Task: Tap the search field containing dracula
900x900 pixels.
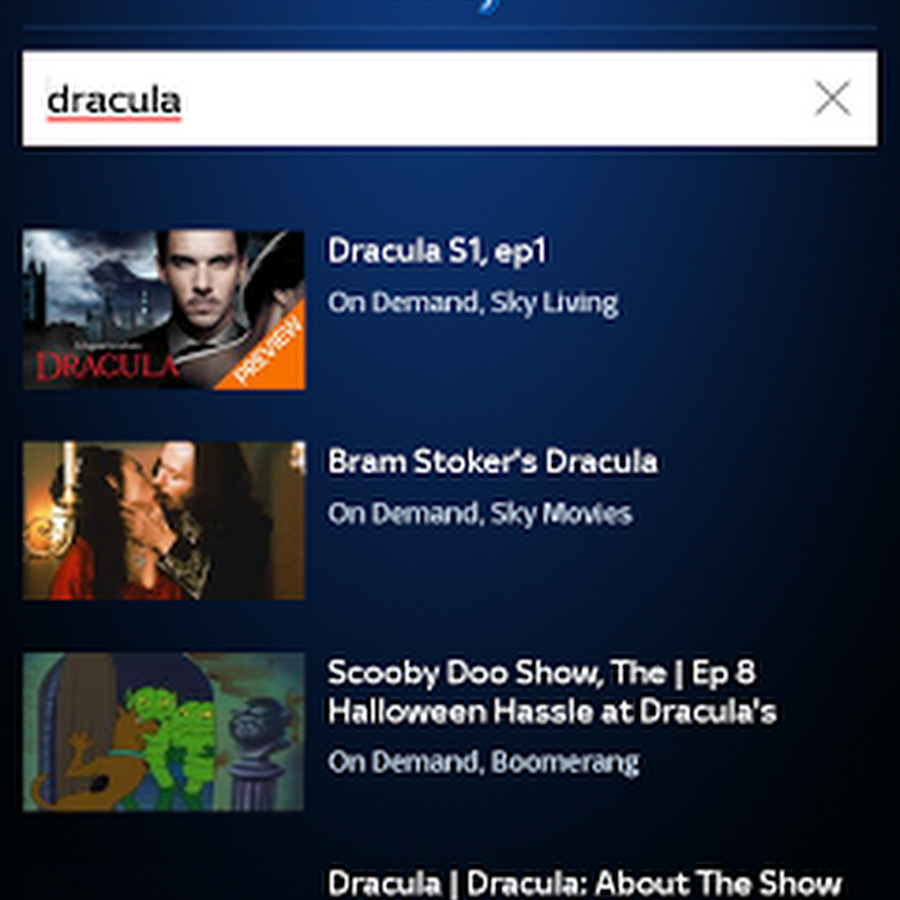Action: point(400,100)
